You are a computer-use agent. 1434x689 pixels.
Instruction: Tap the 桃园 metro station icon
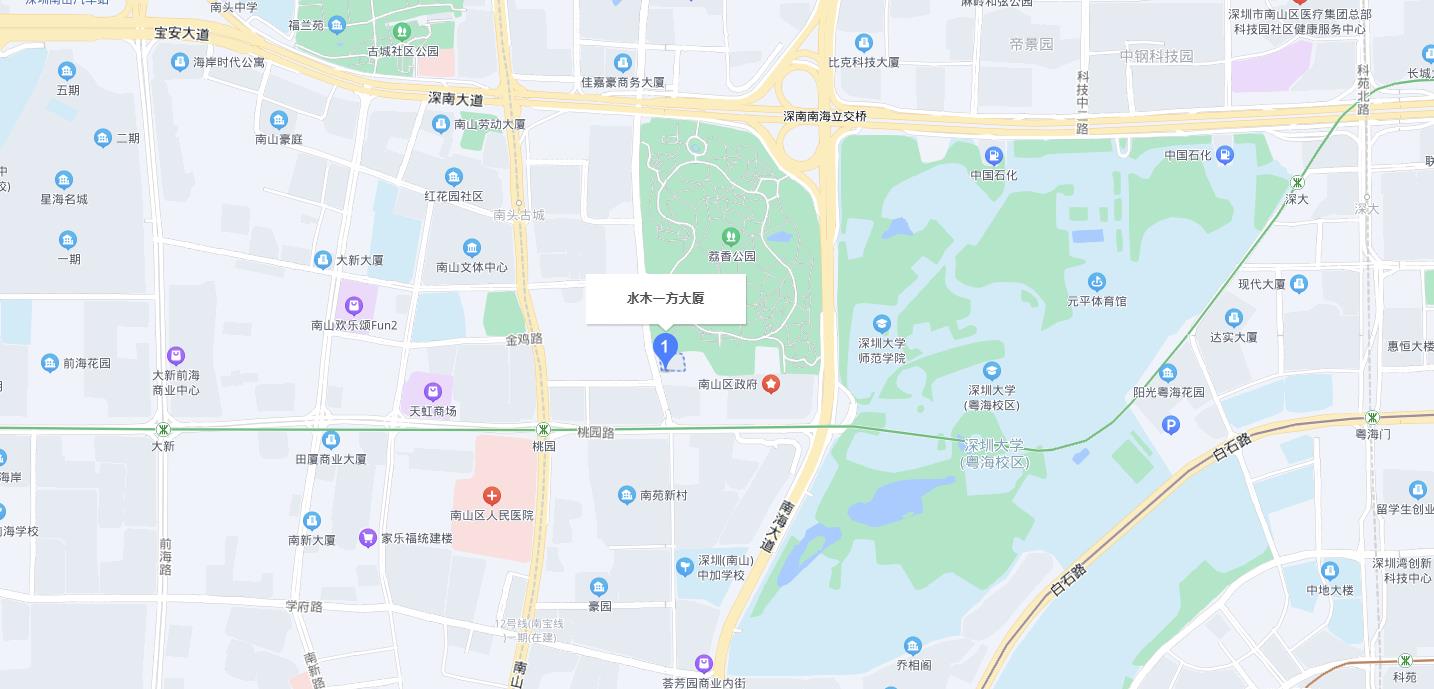coord(543,429)
